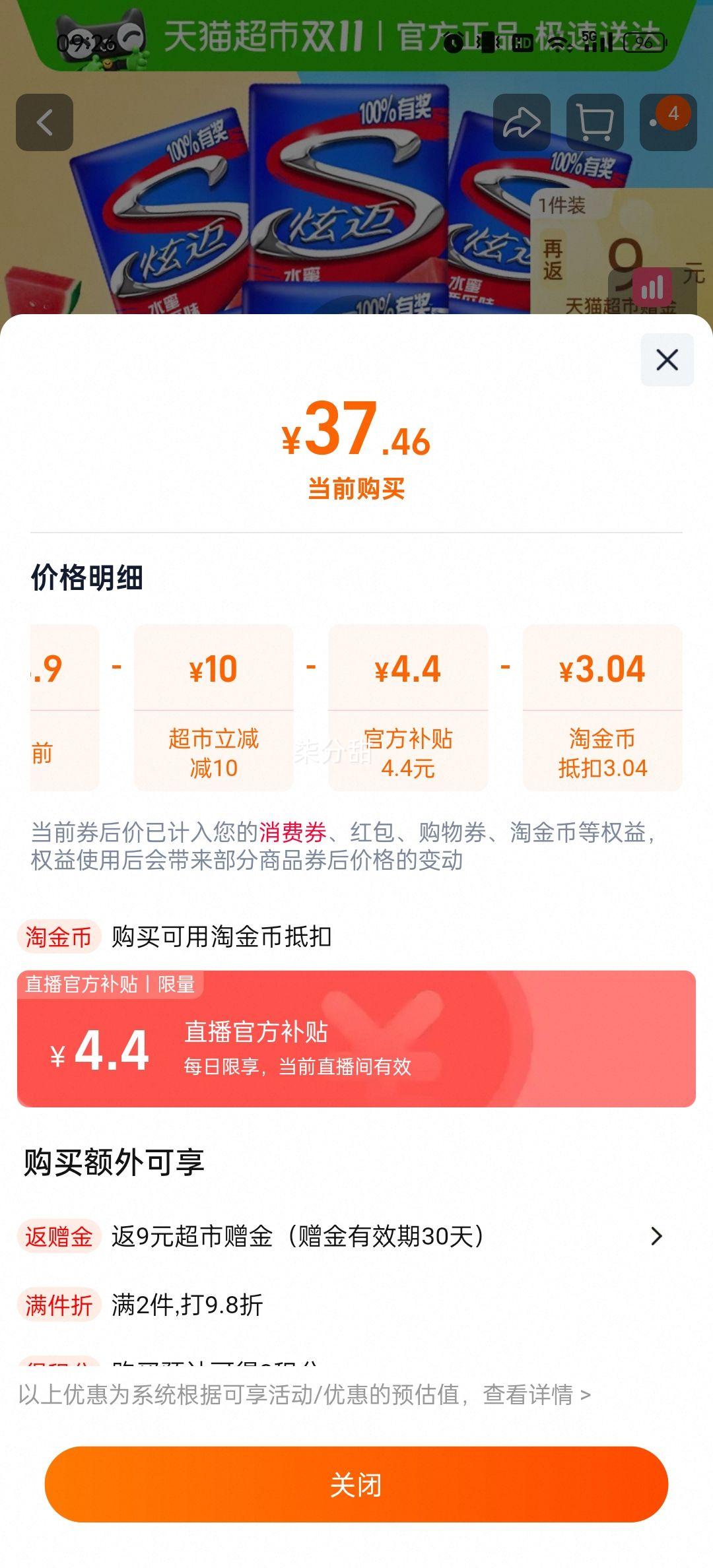Screen dimensions: 713x1568
Task: Share this product
Action: (522, 122)
